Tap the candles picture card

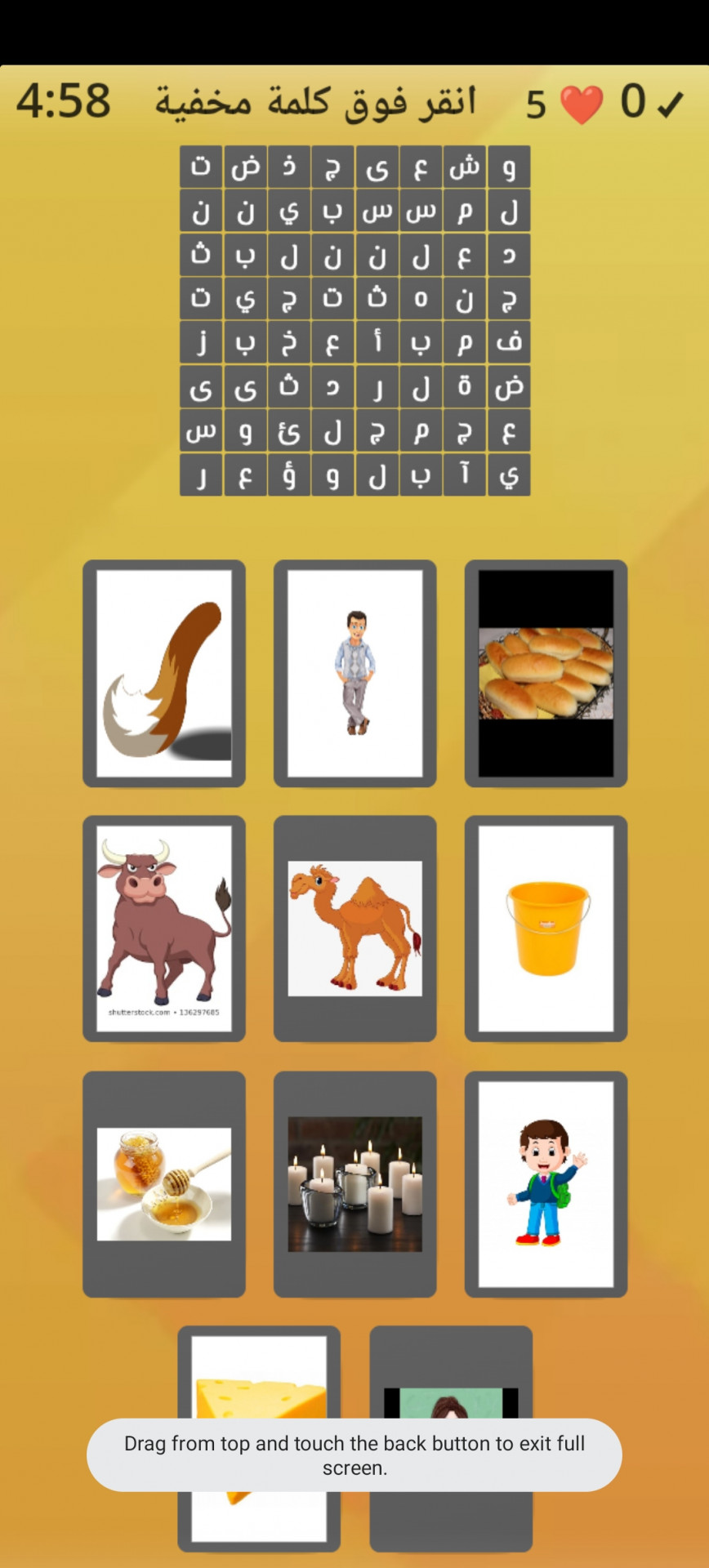[355, 1184]
